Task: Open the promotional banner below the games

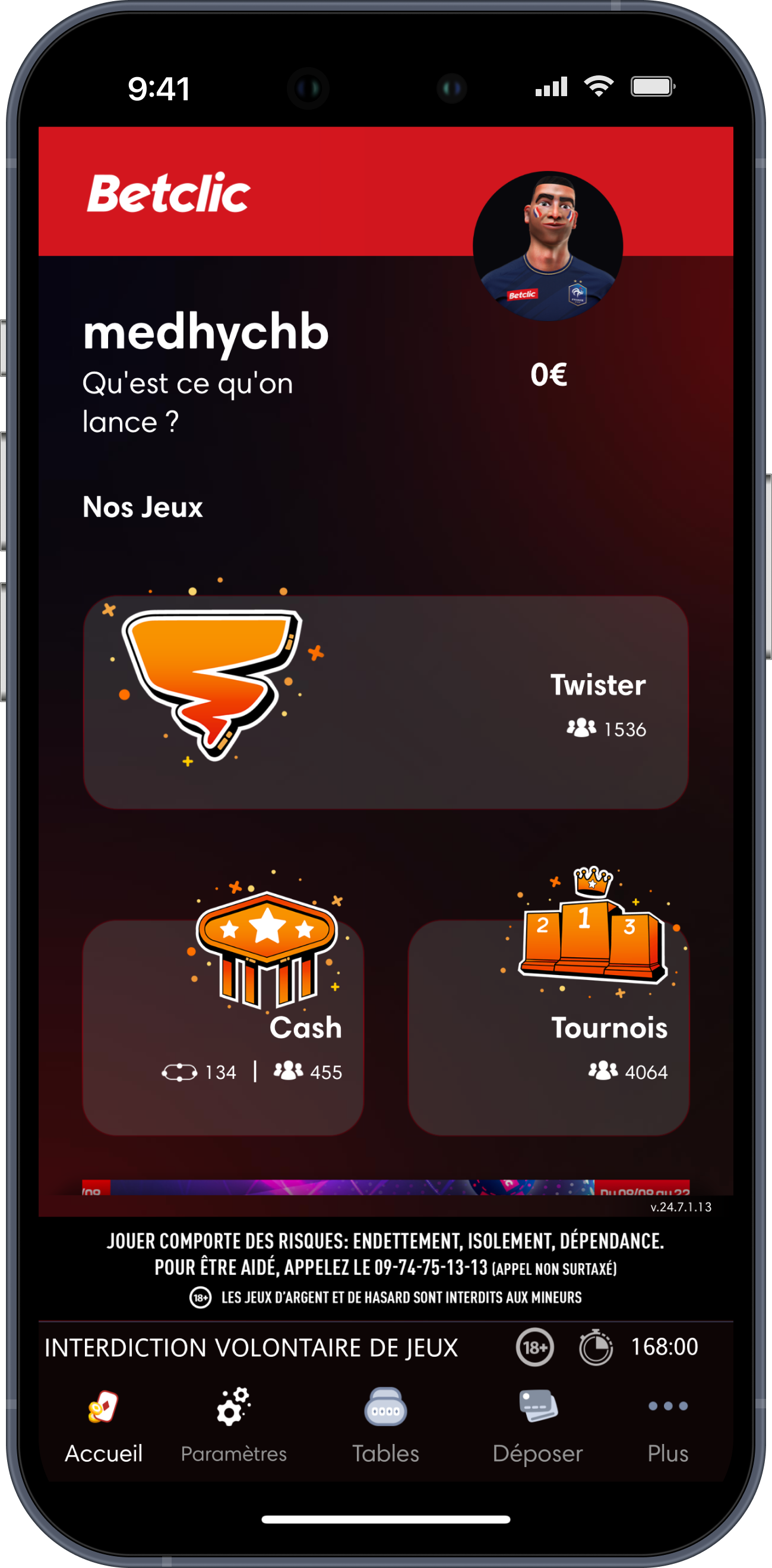Action: click(x=385, y=1188)
